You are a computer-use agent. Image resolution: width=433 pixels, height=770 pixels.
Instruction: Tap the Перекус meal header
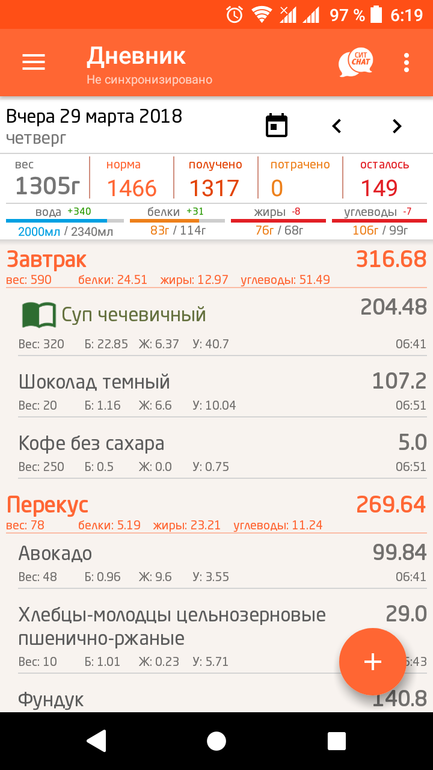pyautogui.click(x=216, y=511)
